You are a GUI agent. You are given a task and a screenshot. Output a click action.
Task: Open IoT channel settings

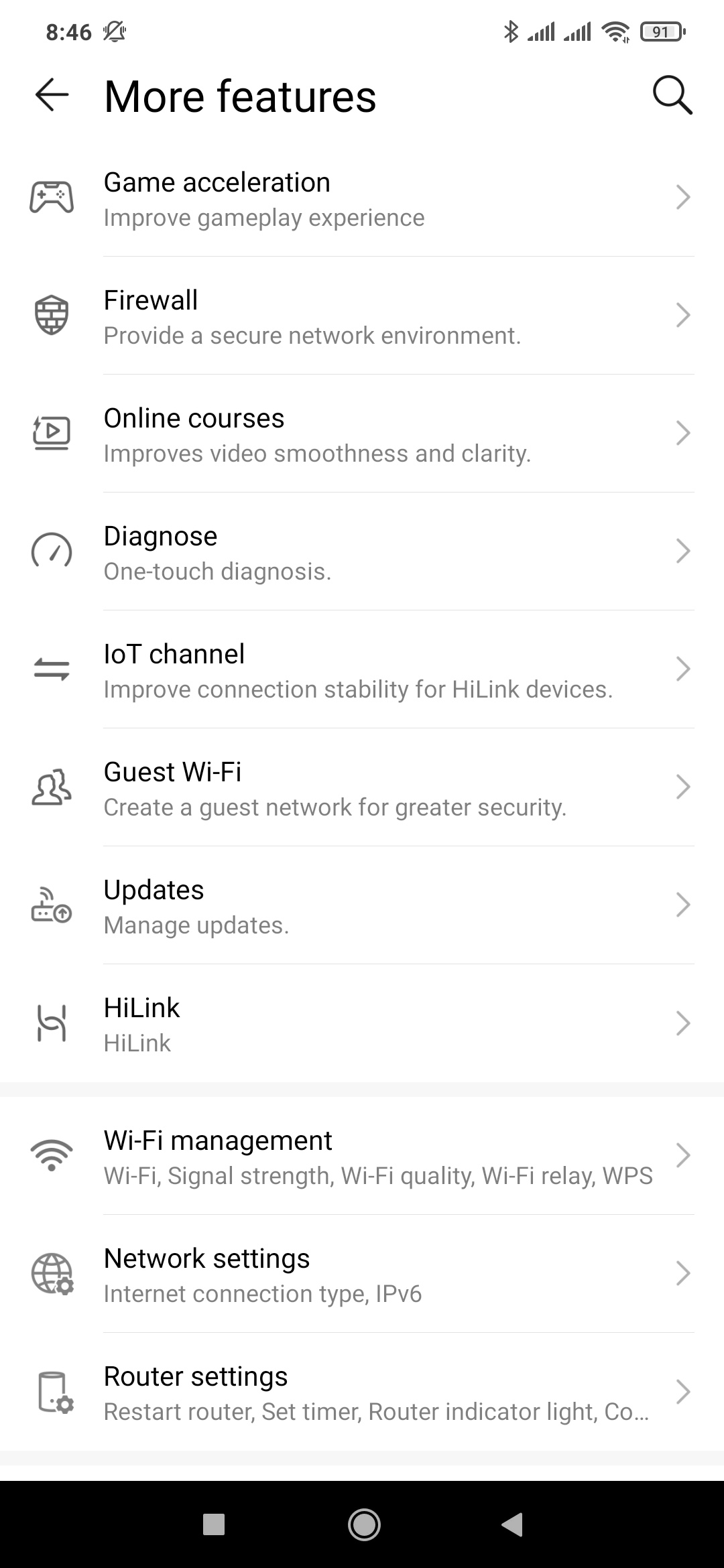tap(362, 670)
